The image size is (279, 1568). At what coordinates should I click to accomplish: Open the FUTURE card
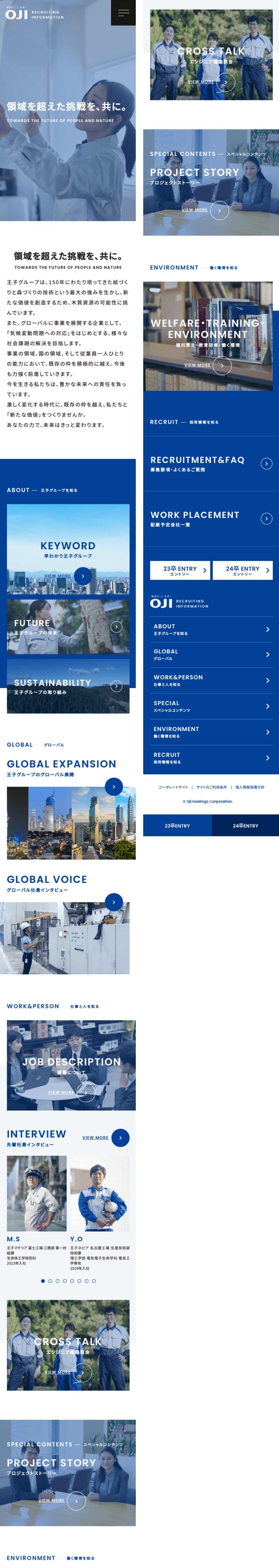tap(68, 627)
